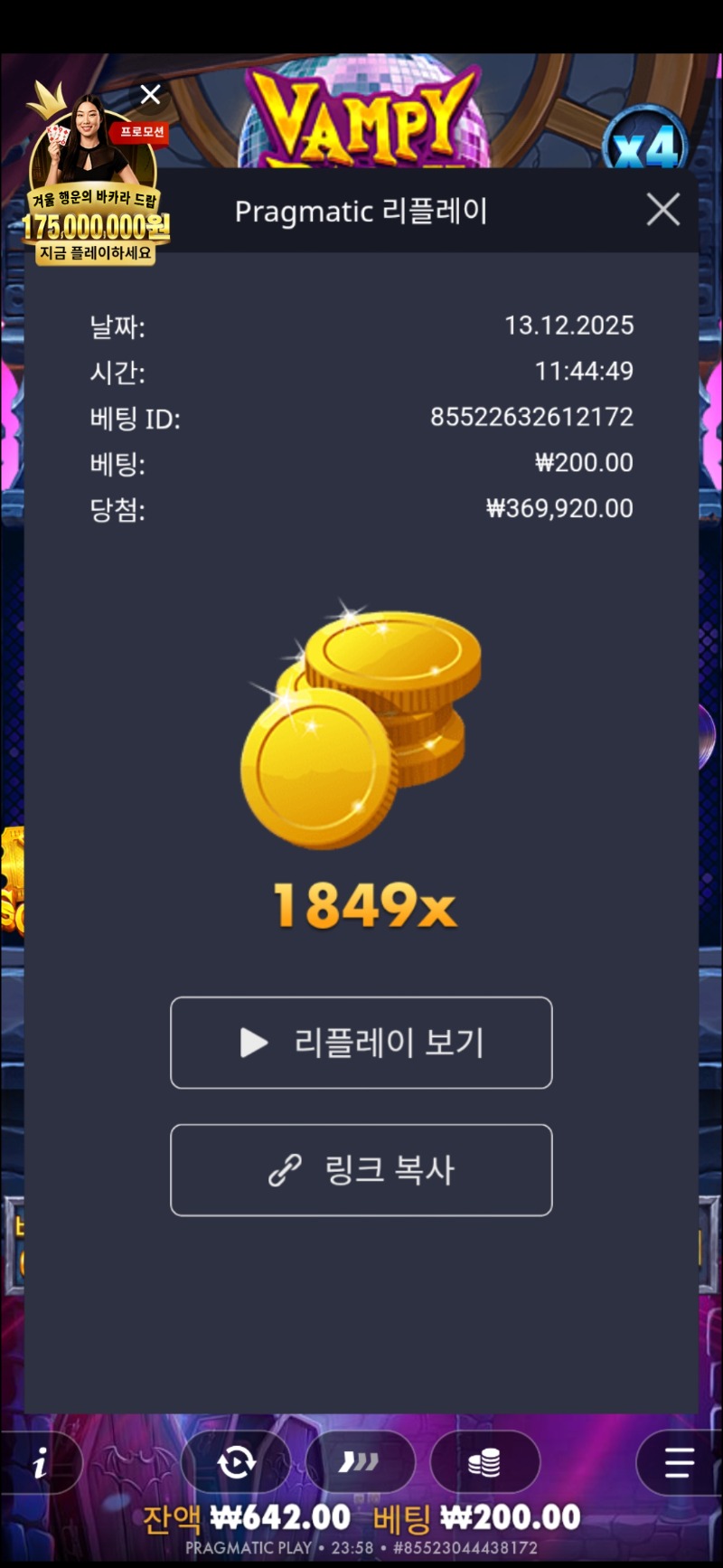
Task: Select the 잔액 ₩642.00 balance display
Action: (258, 1518)
